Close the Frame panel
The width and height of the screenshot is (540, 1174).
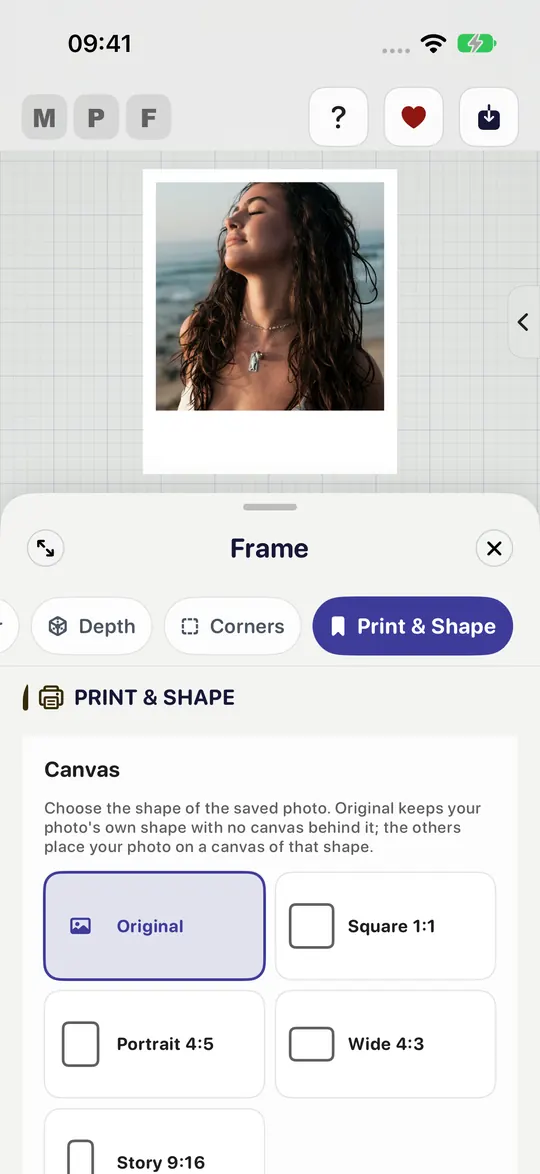click(x=494, y=549)
